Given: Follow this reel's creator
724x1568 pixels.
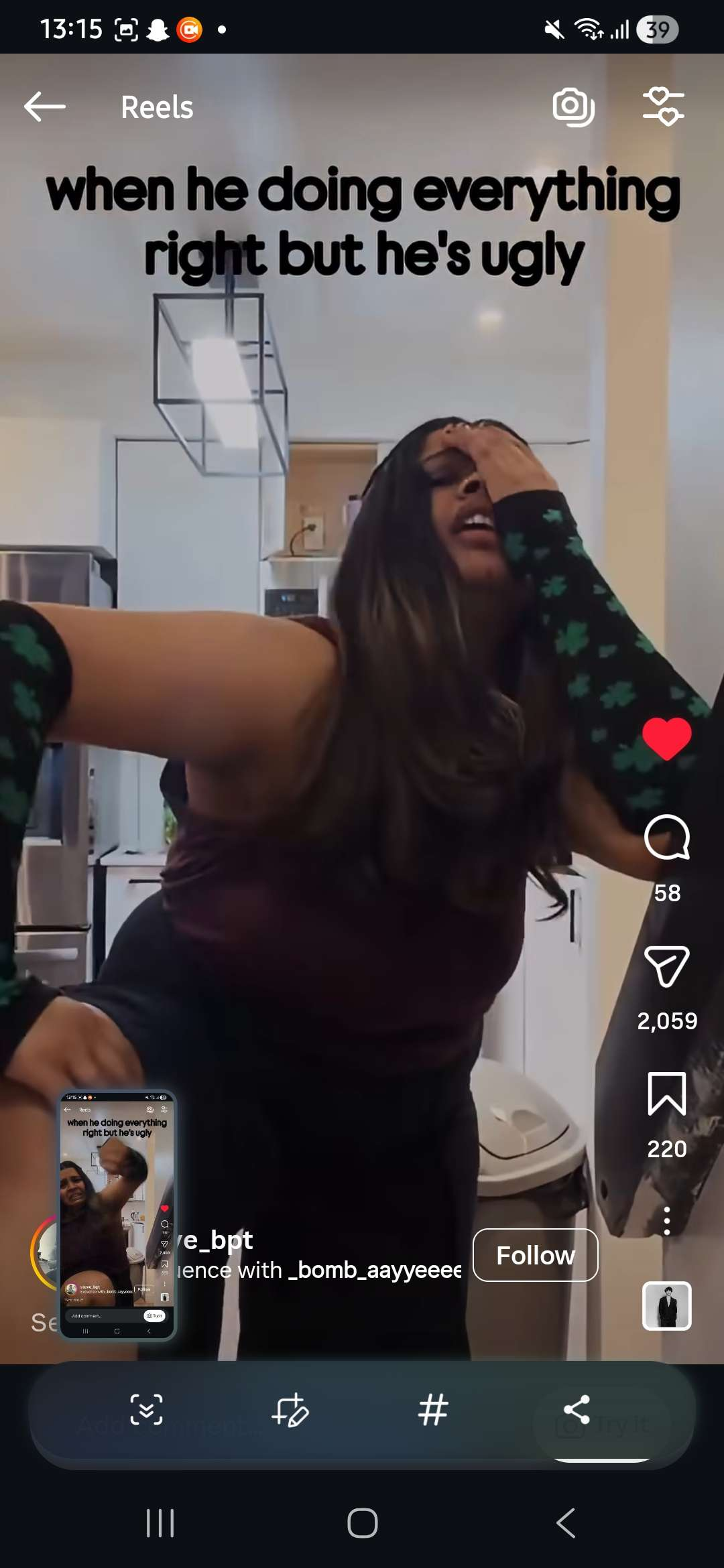Looking at the screenshot, I should pyautogui.click(x=535, y=1255).
